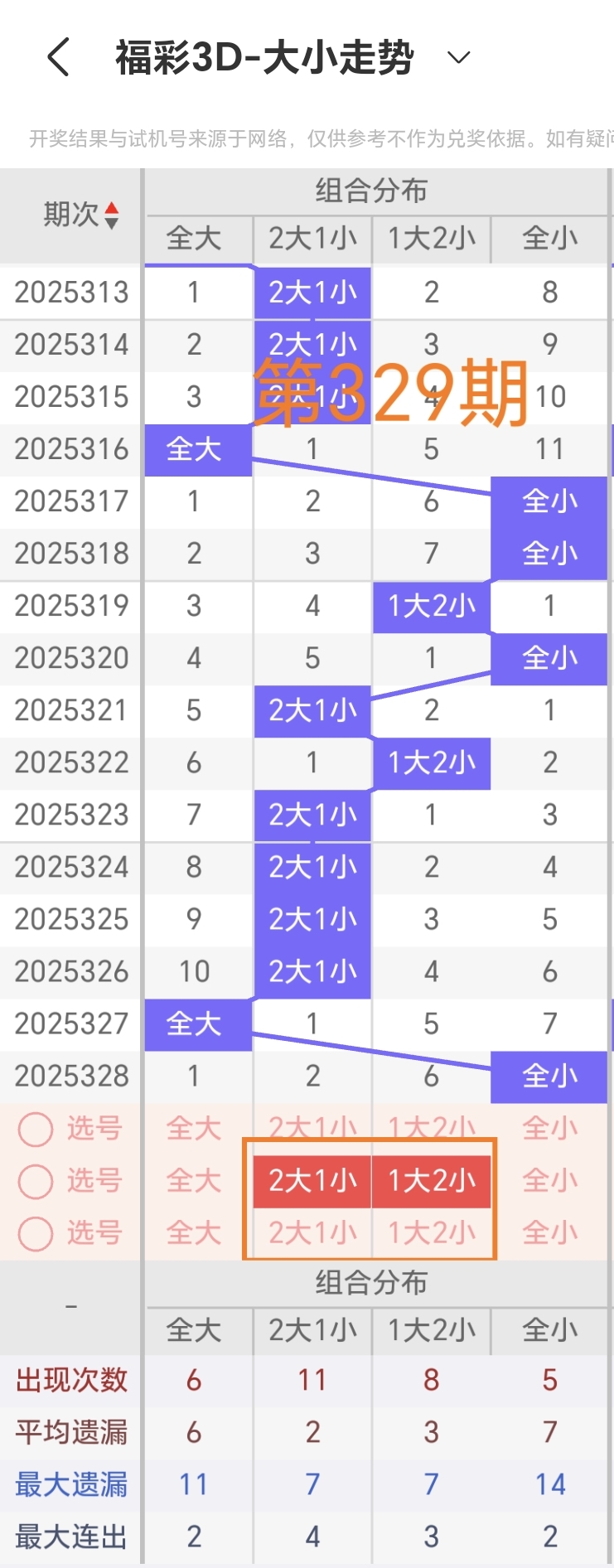Image resolution: width=614 pixels, height=1568 pixels.
Task: Select the red 2大1小 cell in the orange box
Action: [312, 1182]
